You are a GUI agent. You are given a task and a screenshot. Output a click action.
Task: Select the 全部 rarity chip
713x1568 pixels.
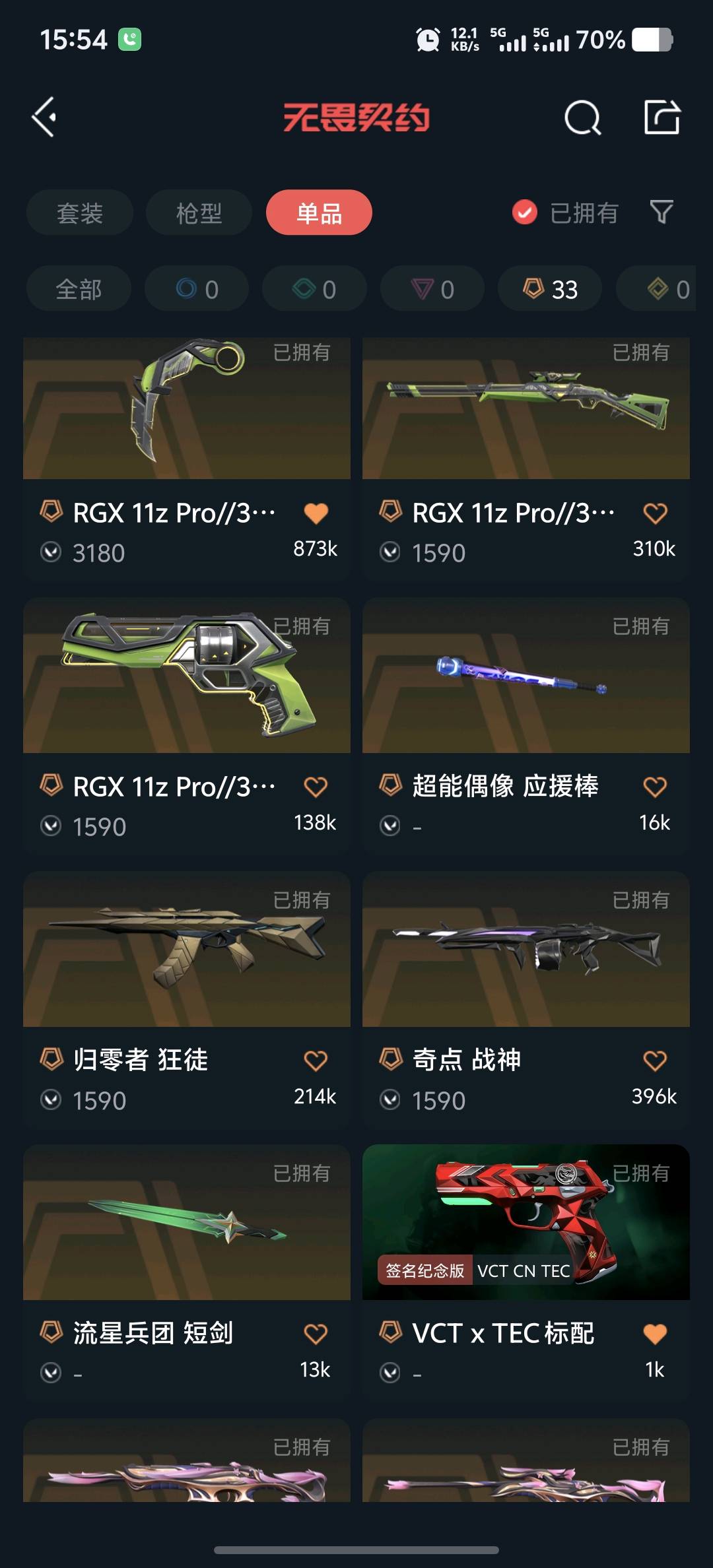point(79,289)
